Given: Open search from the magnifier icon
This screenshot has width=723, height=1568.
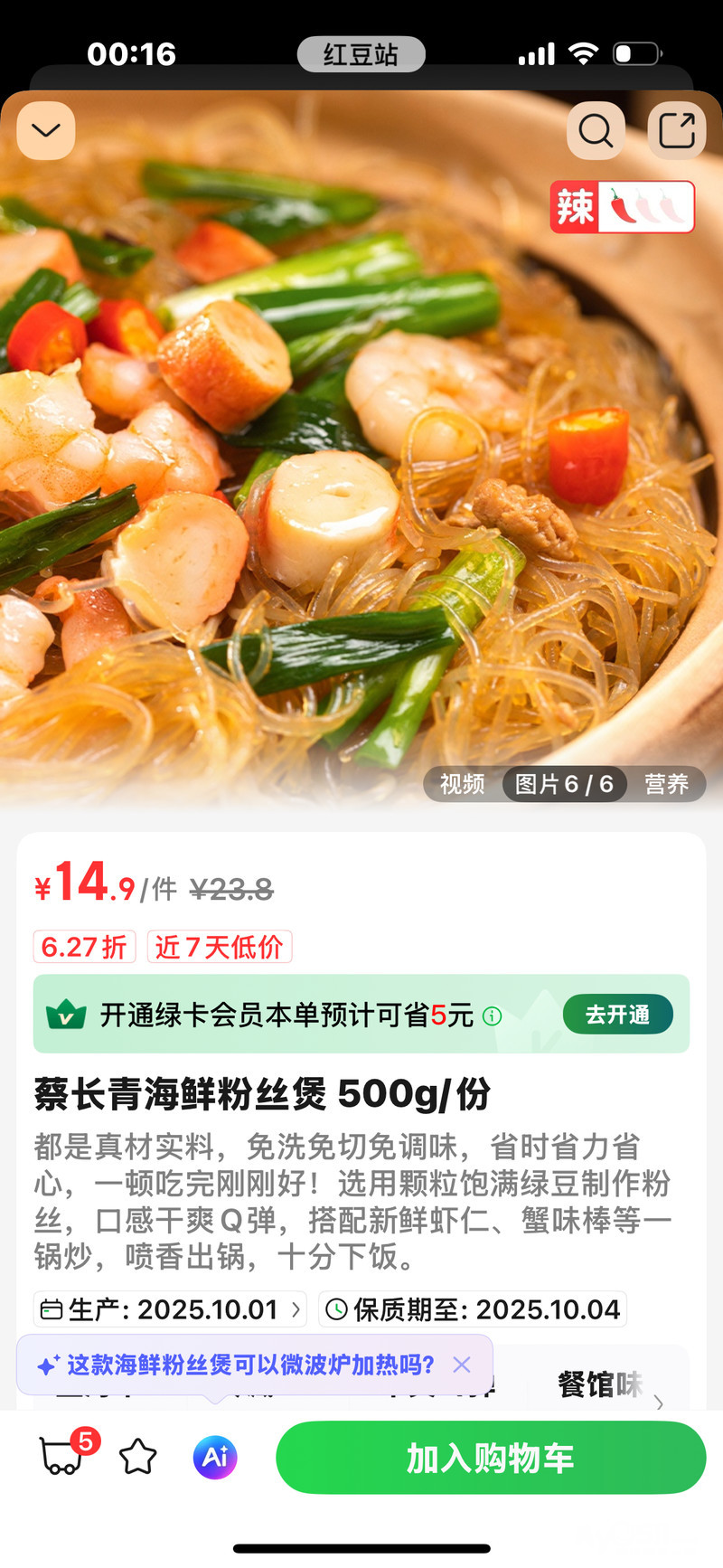Looking at the screenshot, I should tap(596, 131).
